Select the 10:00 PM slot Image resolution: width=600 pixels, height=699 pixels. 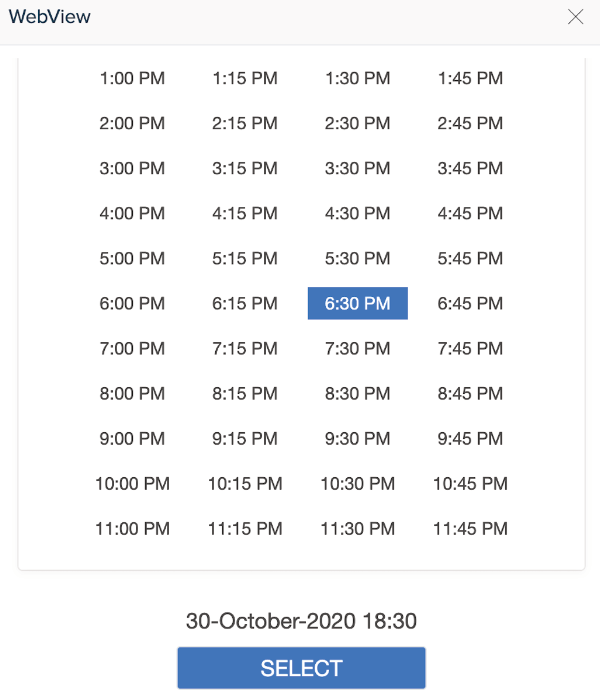(132, 484)
